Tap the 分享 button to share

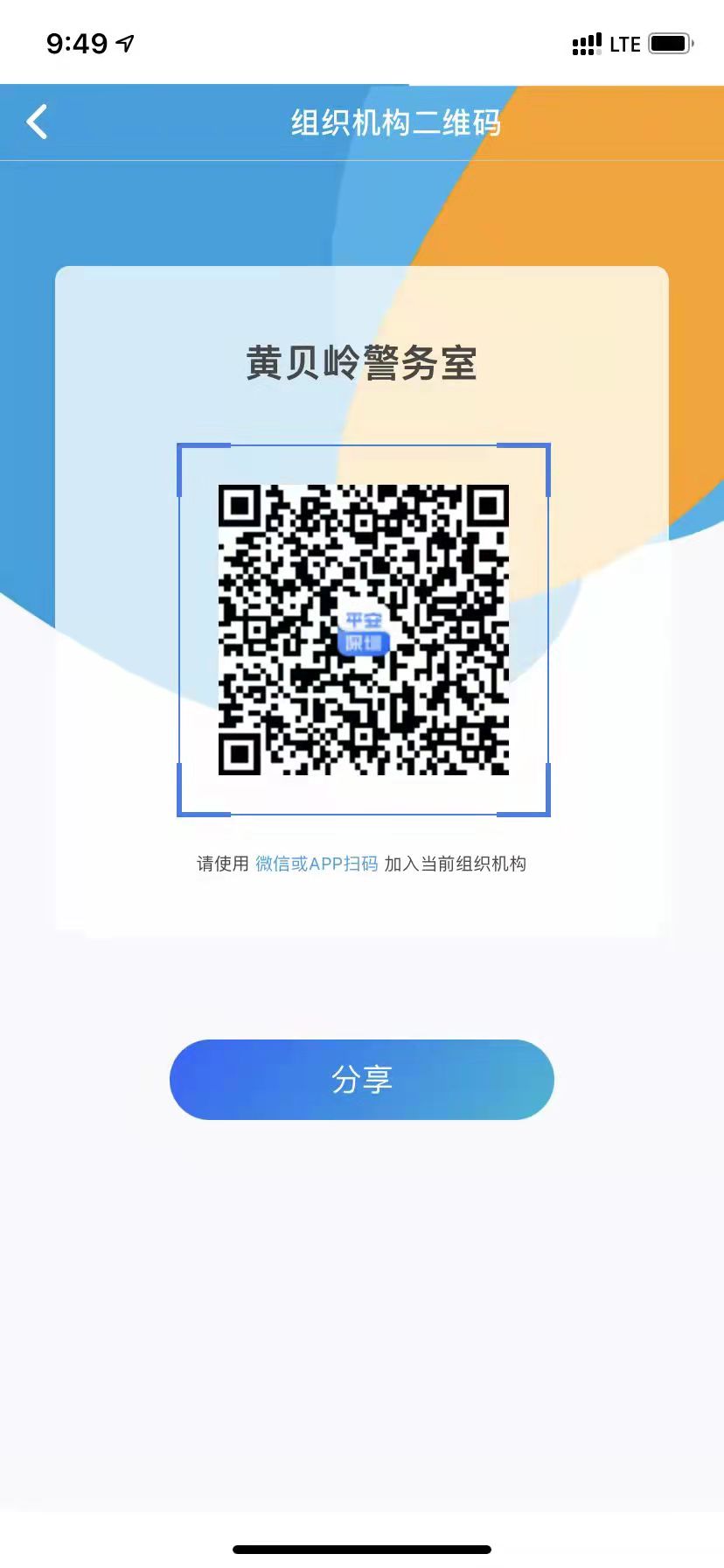click(x=361, y=1079)
